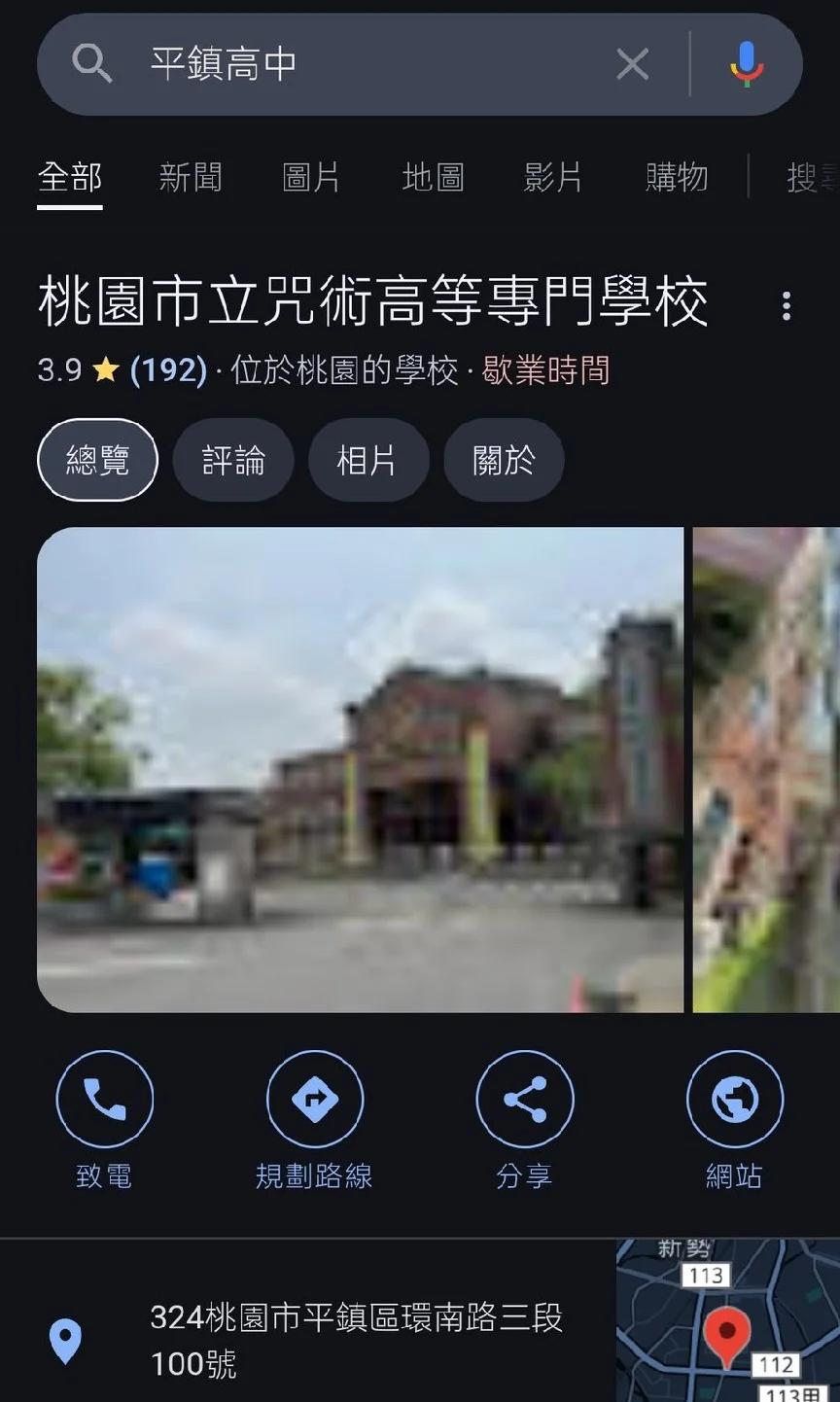
Task: Open the map preview with the red pin
Action: tap(727, 1320)
